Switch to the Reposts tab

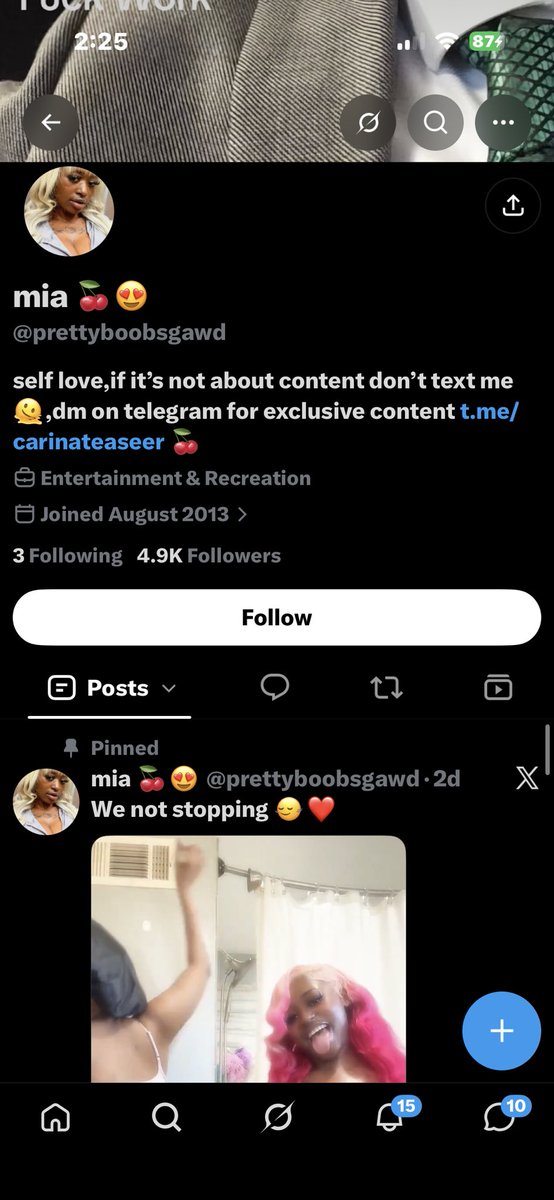click(x=386, y=687)
